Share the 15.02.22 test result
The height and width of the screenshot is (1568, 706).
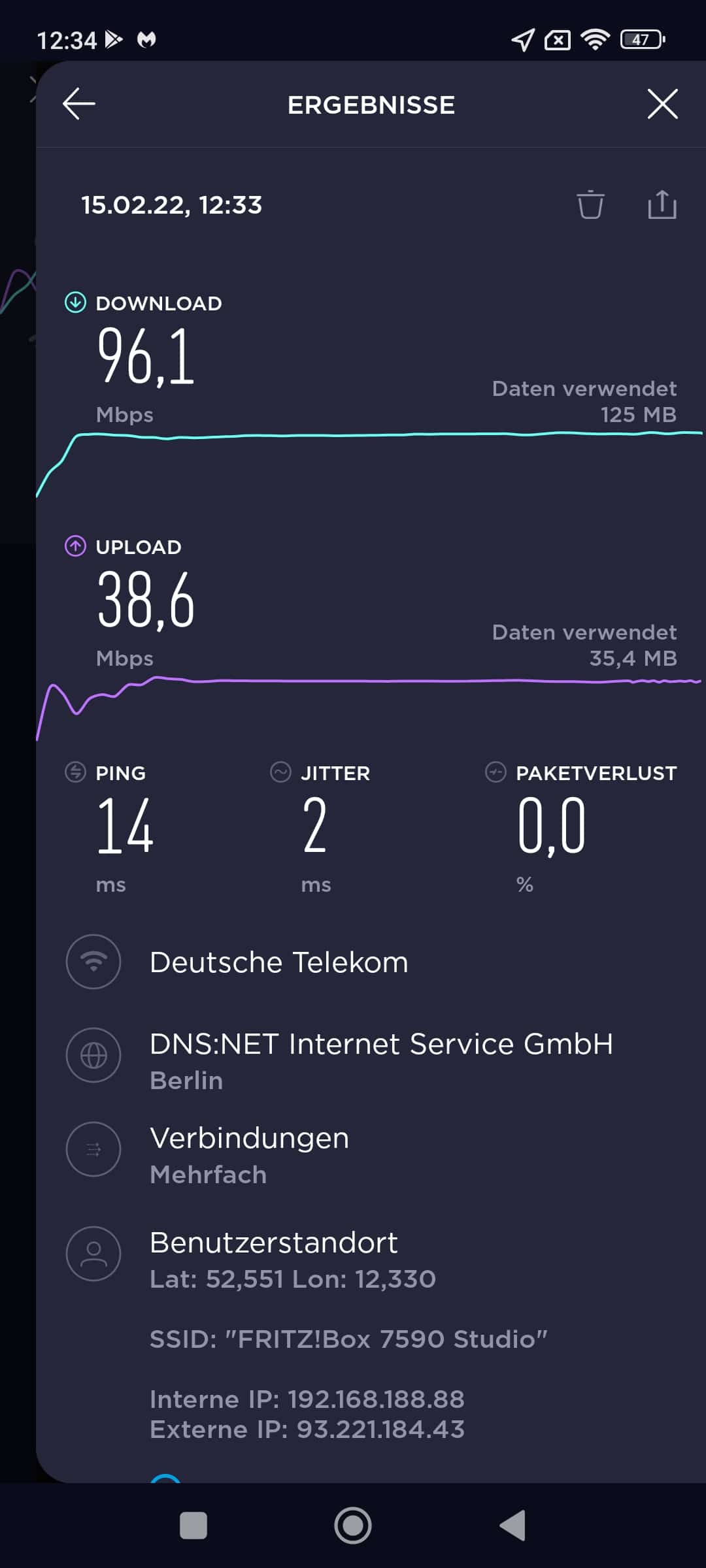coord(662,204)
